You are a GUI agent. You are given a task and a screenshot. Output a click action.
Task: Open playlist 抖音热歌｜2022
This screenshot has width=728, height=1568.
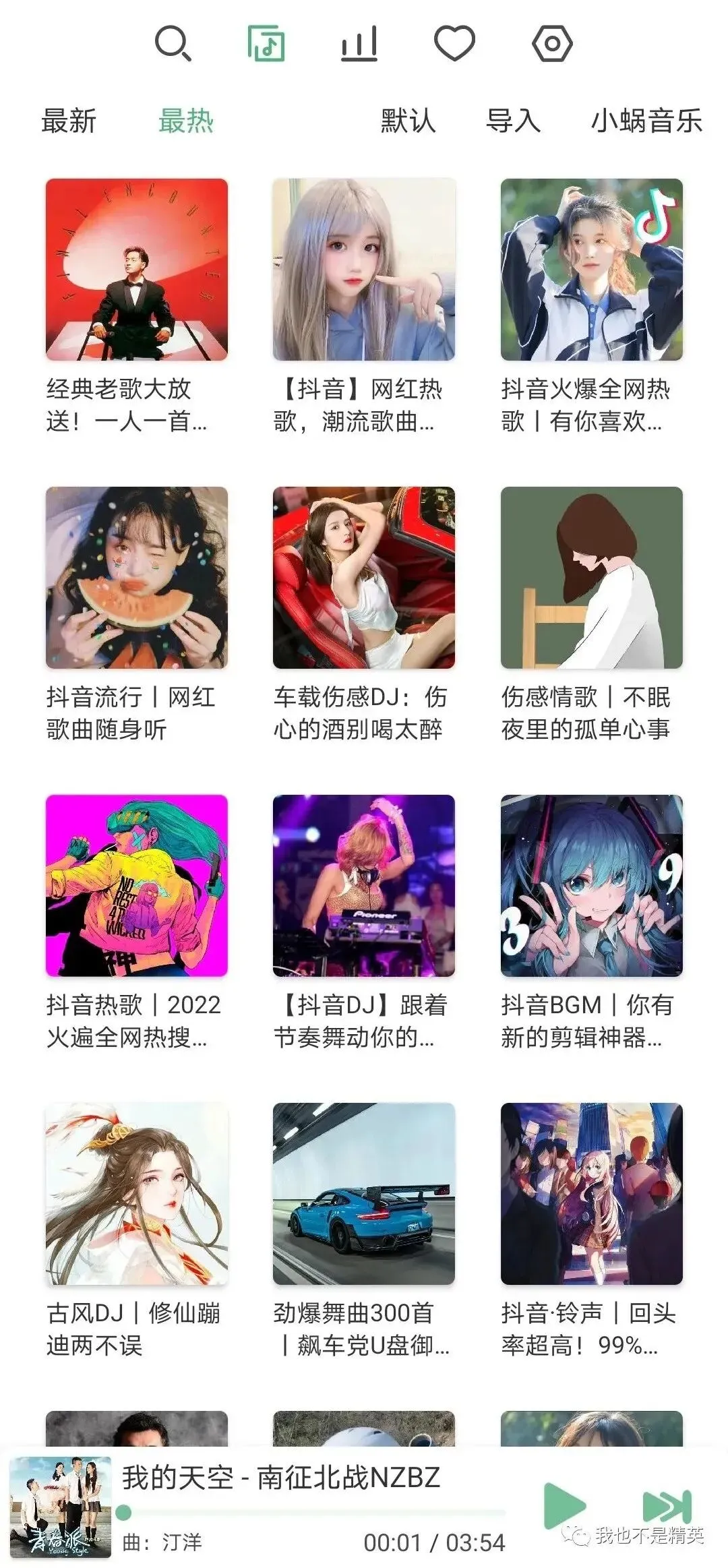137,886
